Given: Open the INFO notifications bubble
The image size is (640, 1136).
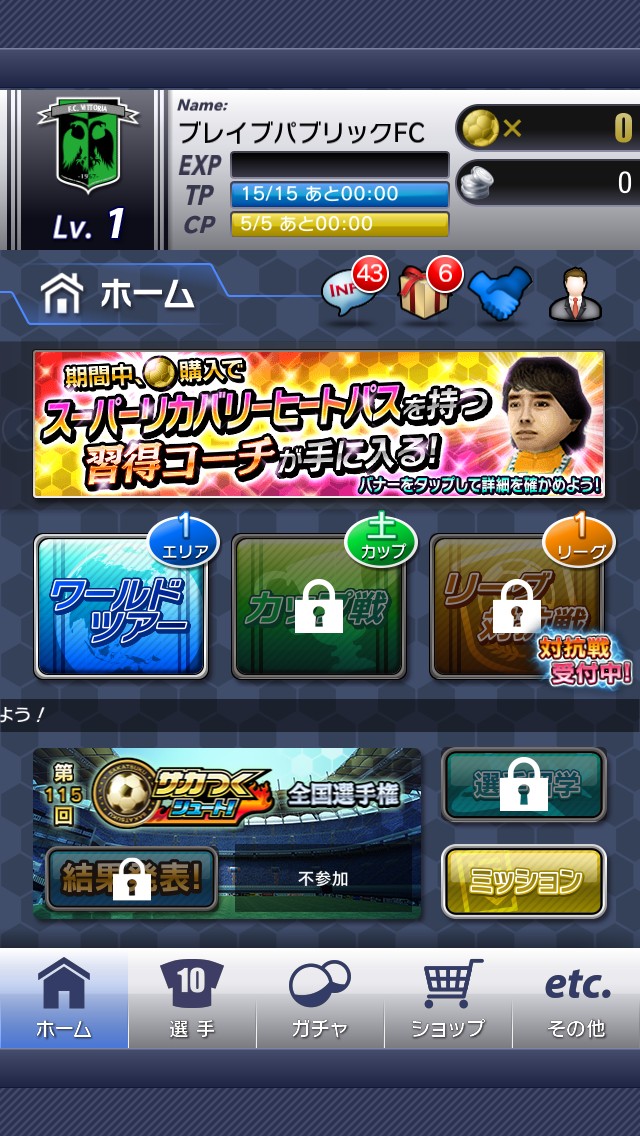Looking at the screenshot, I should click(349, 294).
